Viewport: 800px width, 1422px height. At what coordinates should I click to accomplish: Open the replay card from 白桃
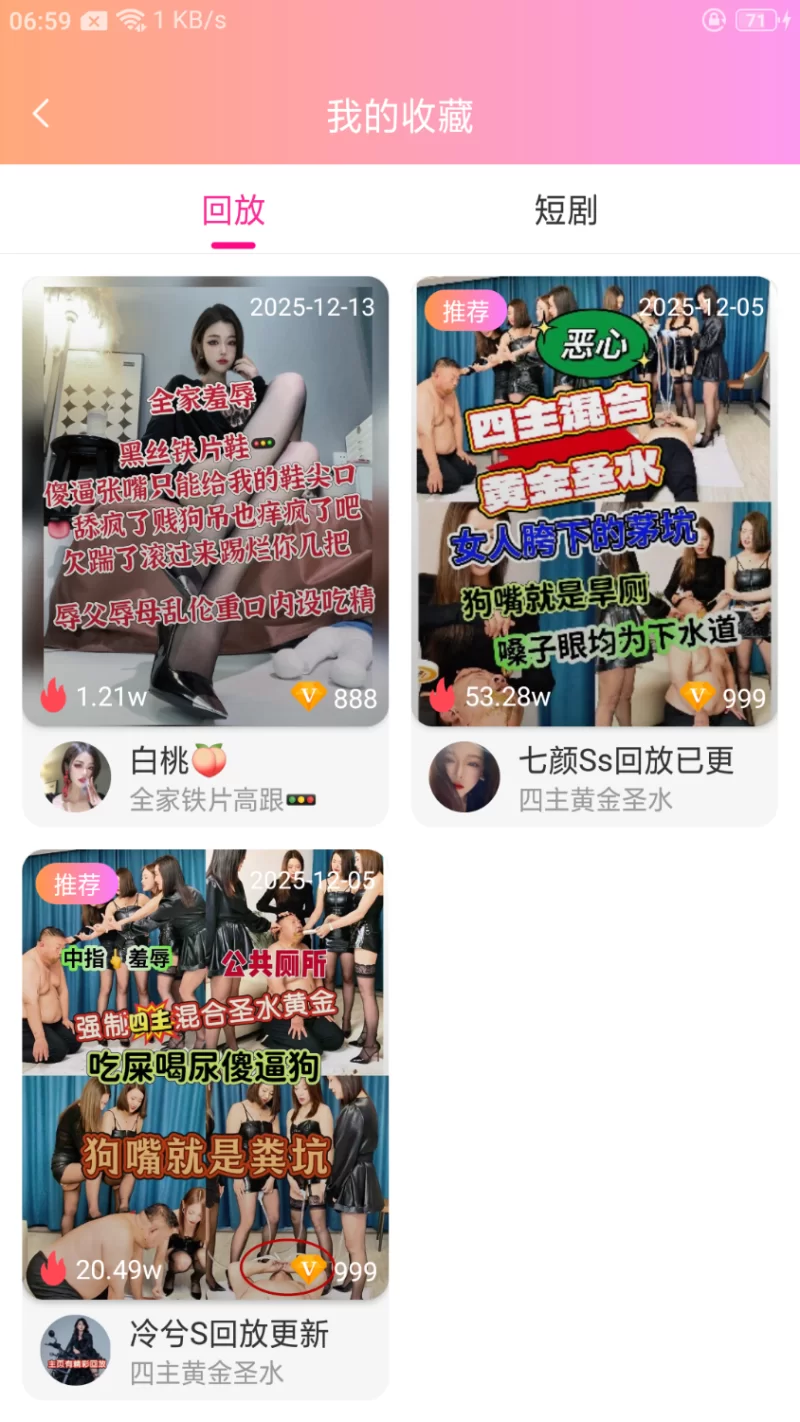click(205, 500)
